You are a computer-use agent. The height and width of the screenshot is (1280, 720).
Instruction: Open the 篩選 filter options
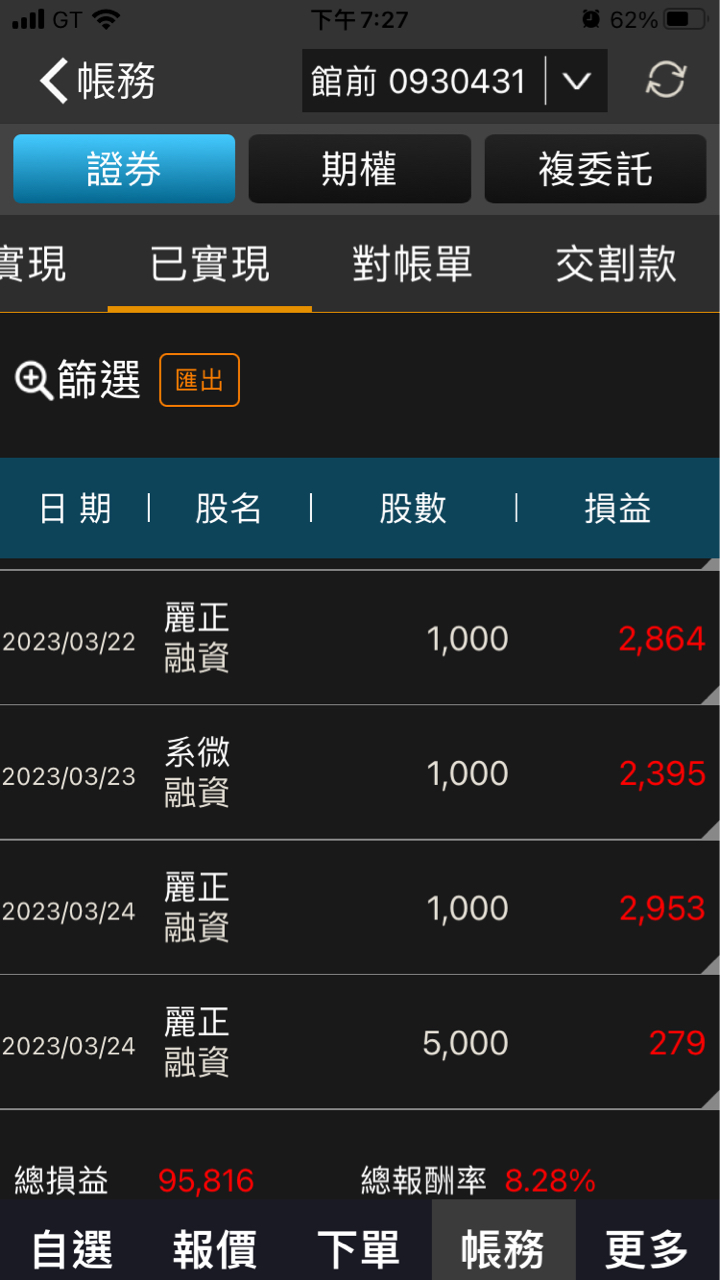pos(78,380)
